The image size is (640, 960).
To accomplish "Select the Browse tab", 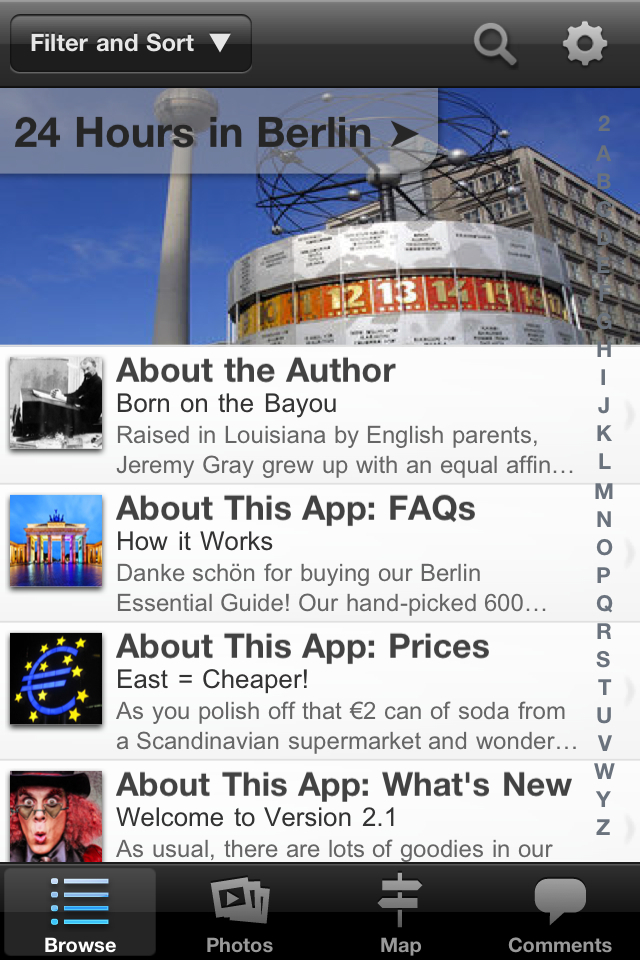I will pyautogui.click(x=80, y=913).
